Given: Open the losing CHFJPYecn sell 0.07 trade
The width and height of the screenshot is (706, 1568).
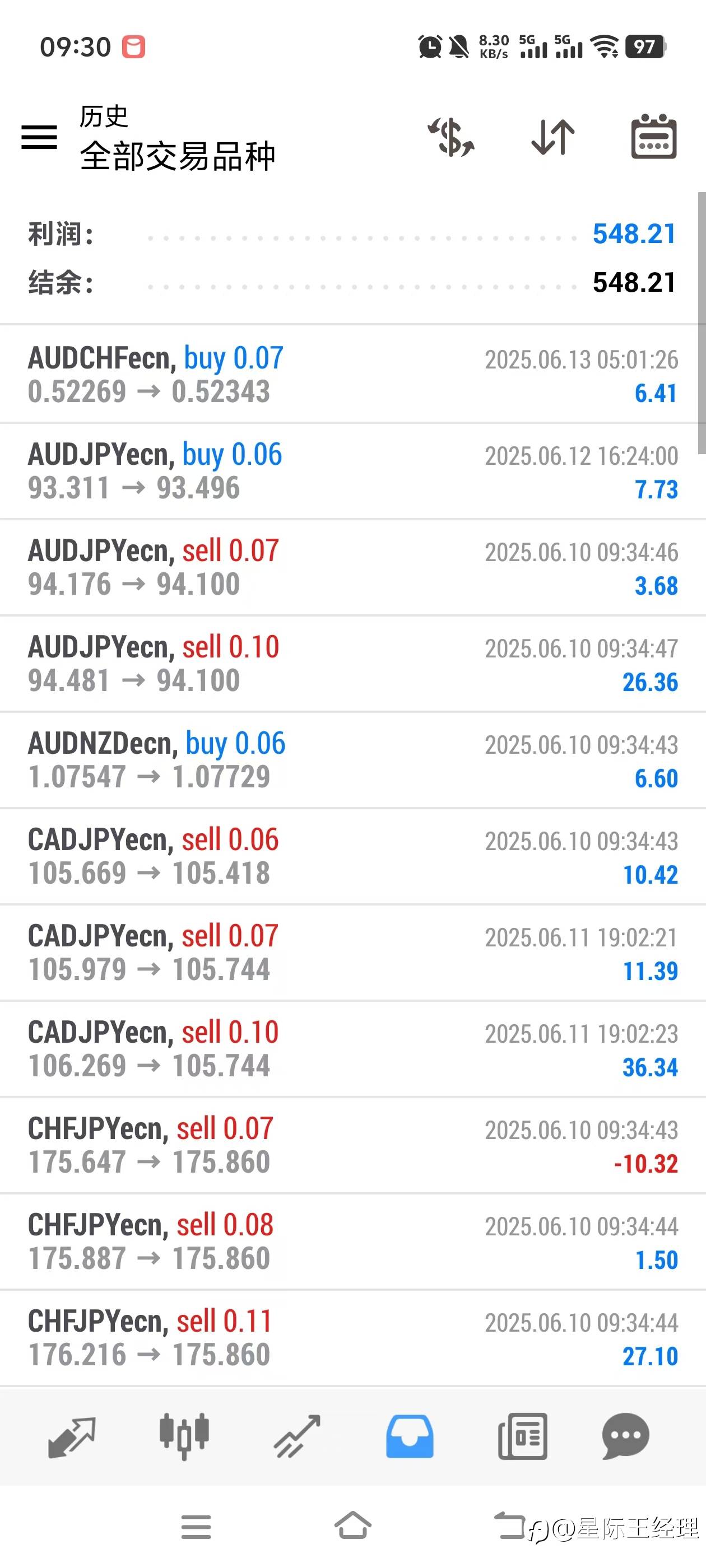Looking at the screenshot, I should 352,1146.
